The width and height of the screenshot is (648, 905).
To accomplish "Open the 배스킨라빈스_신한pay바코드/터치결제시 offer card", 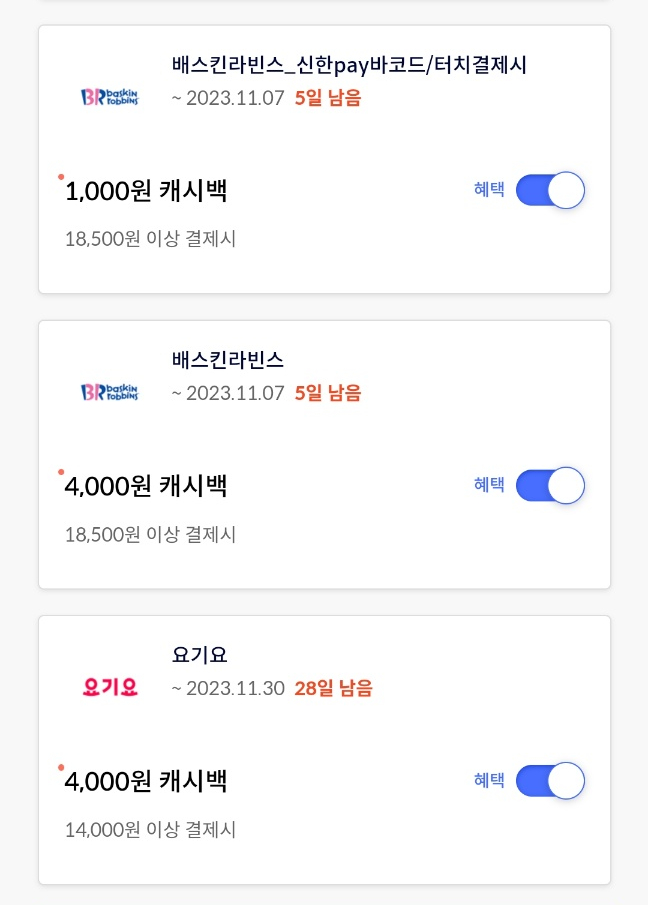I will tap(348, 66).
